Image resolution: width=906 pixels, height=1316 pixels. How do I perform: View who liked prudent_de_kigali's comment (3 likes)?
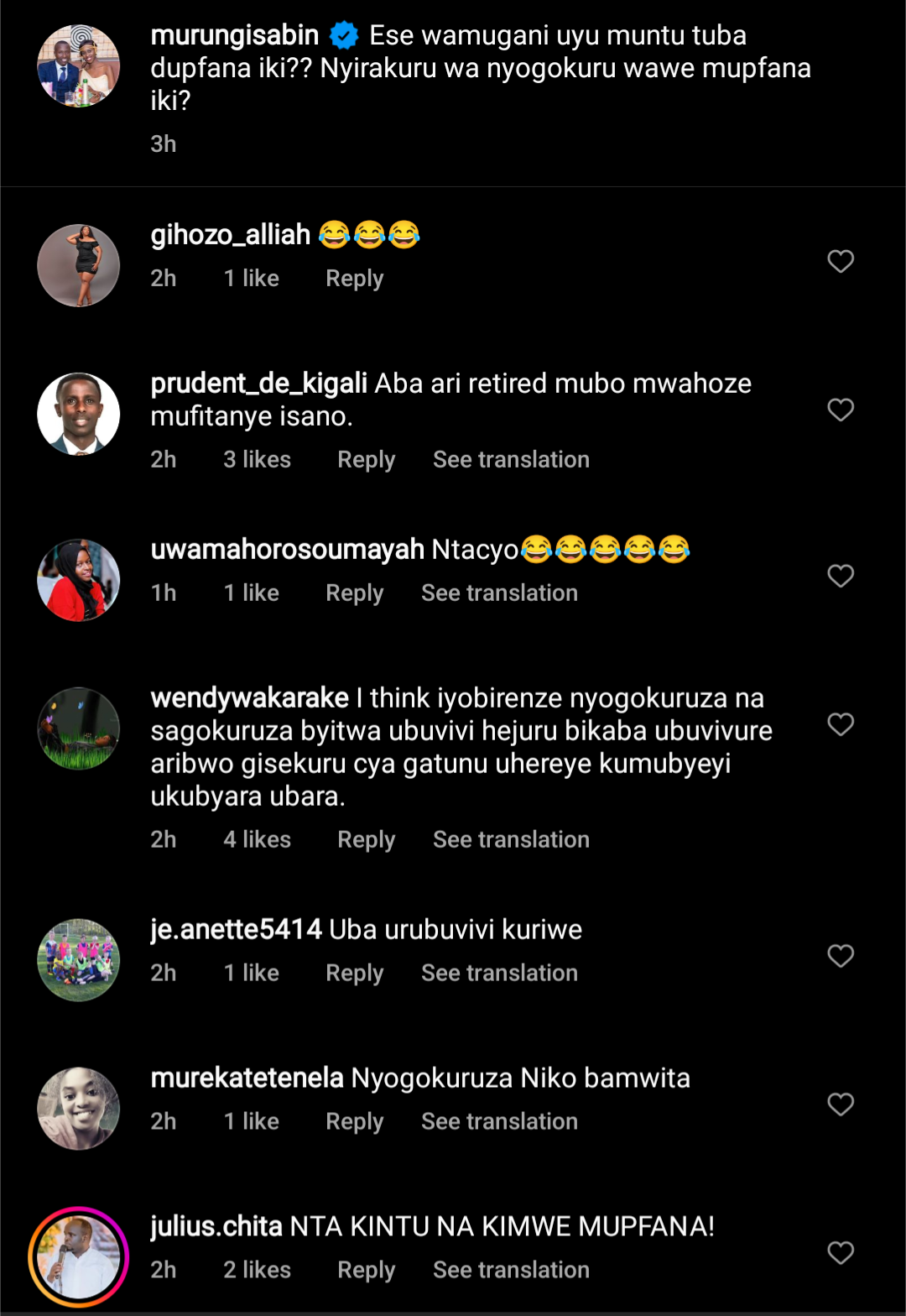(257, 459)
